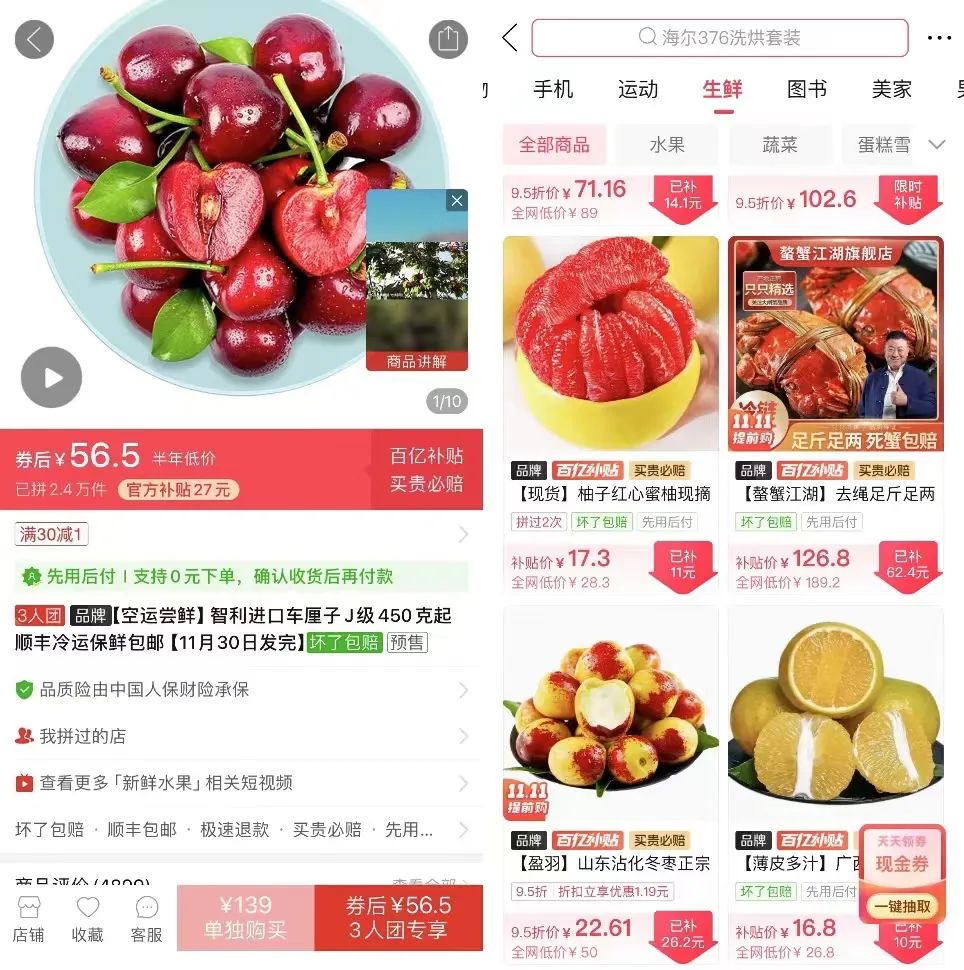Viewport: 964px width, 970px height.
Task: View more 新鲜水果 related short videos
Action: pyautogui.click(x=240, y=783)
